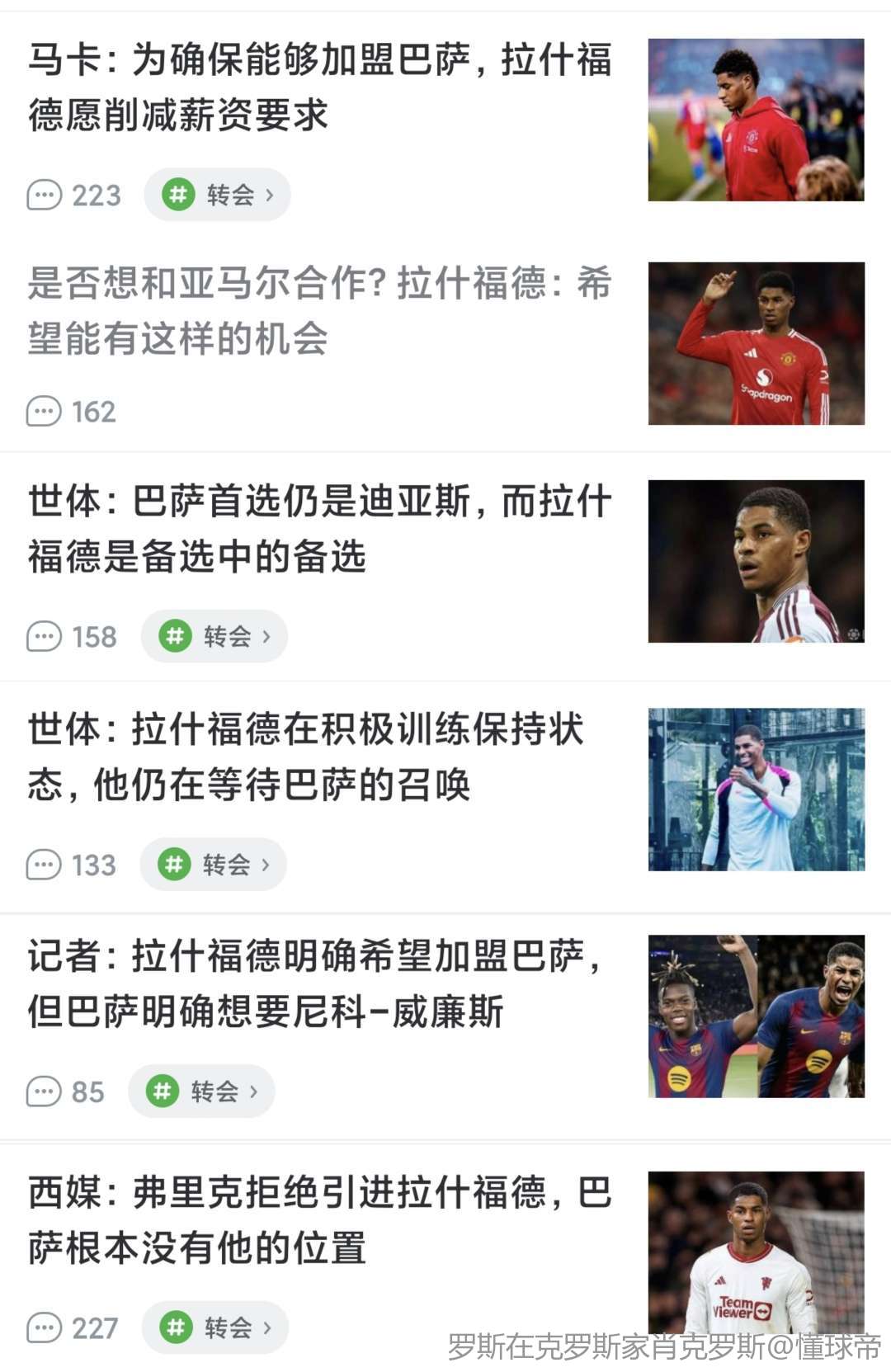Tap 转会 chip under the 85-comment article
The image size is (891, 1372).
click(x=201, y=1091)
